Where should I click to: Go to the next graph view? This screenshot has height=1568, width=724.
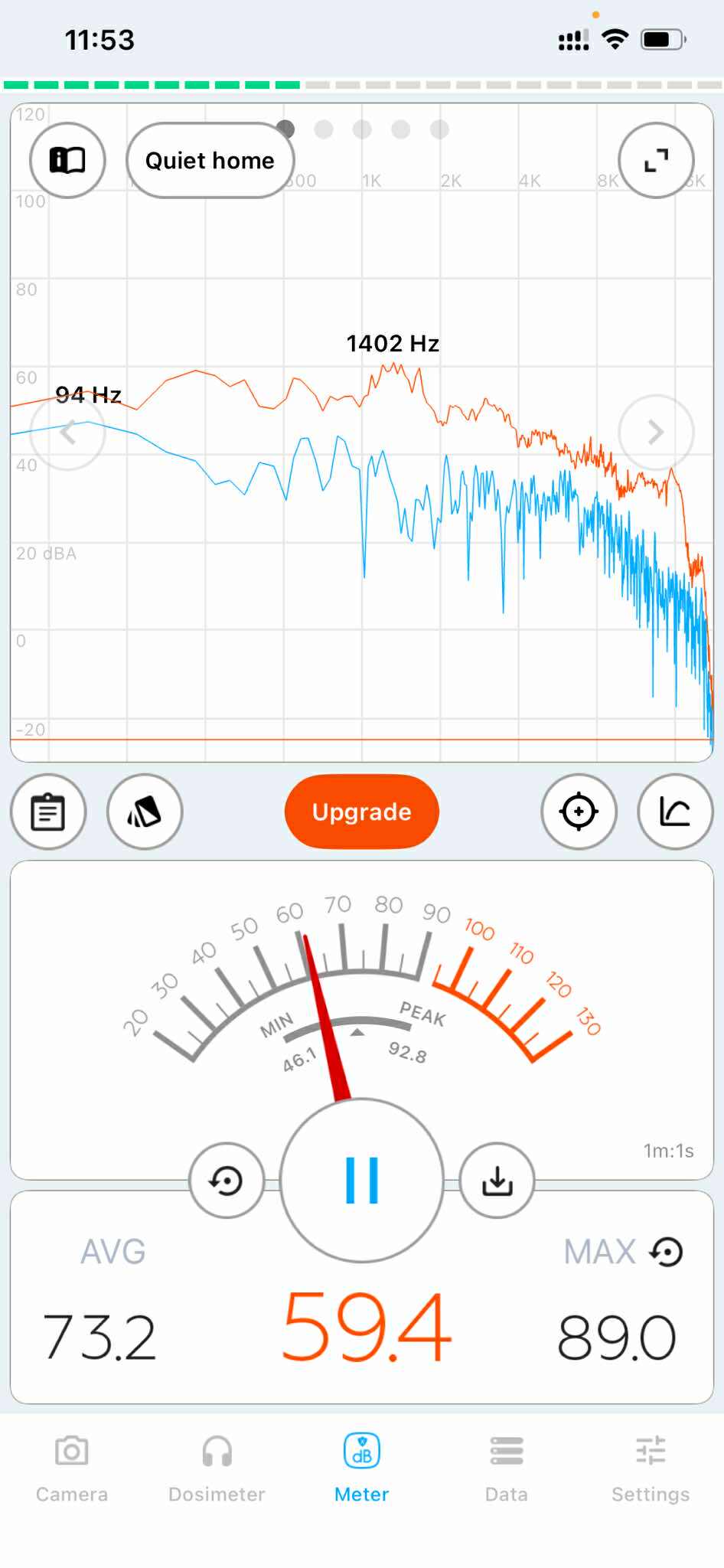[x=656, y=433]
